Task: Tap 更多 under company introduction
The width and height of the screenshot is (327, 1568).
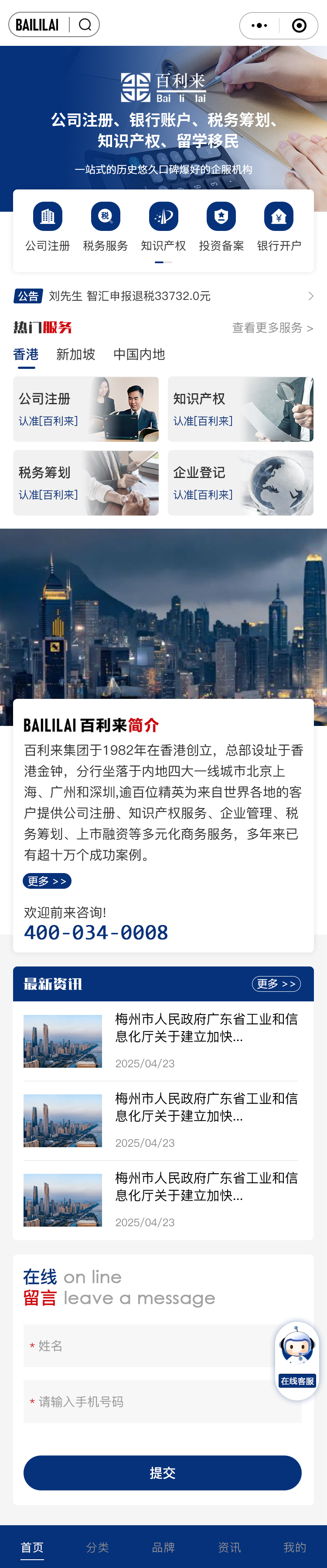Action: (x=47, y=881)
